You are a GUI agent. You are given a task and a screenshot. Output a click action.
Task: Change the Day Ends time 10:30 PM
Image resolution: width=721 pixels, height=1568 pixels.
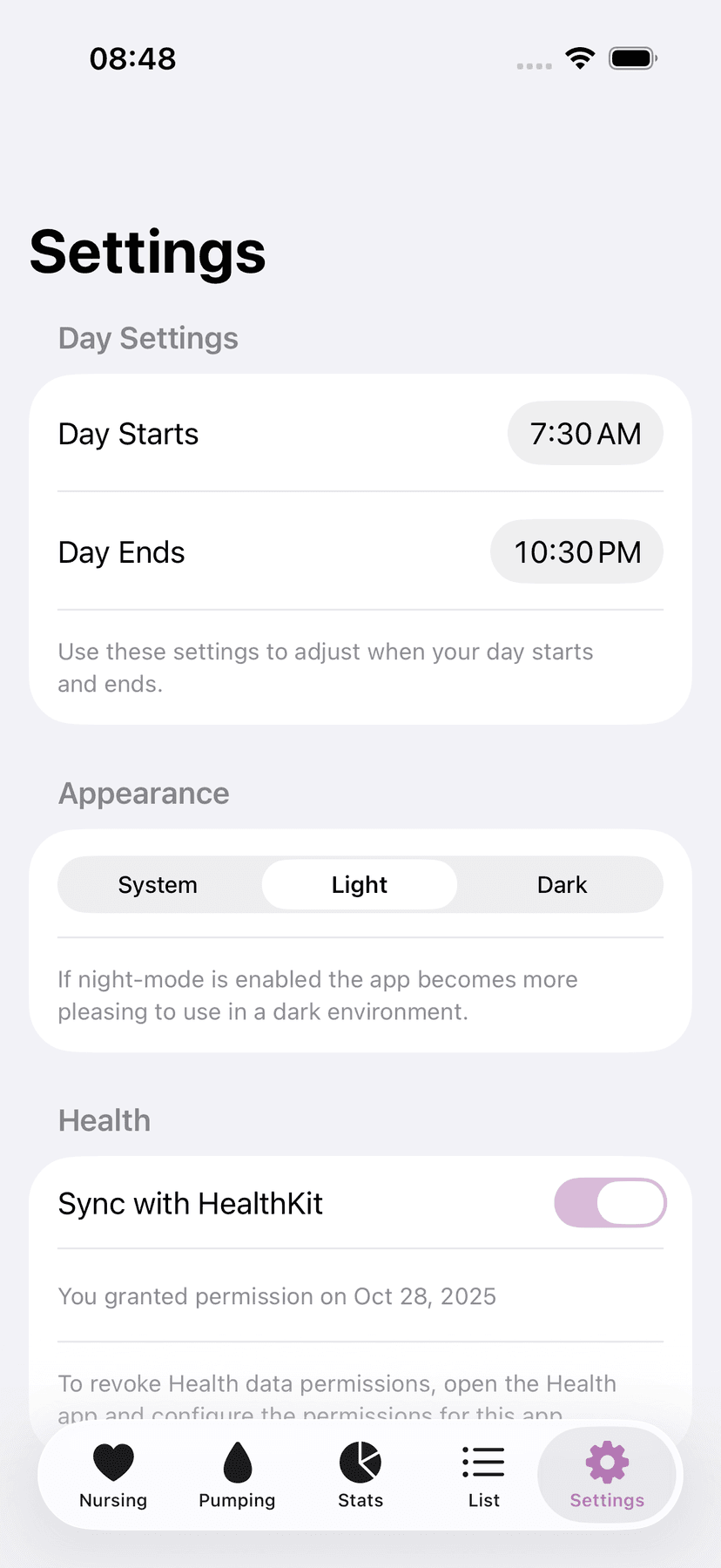[576, 552]
